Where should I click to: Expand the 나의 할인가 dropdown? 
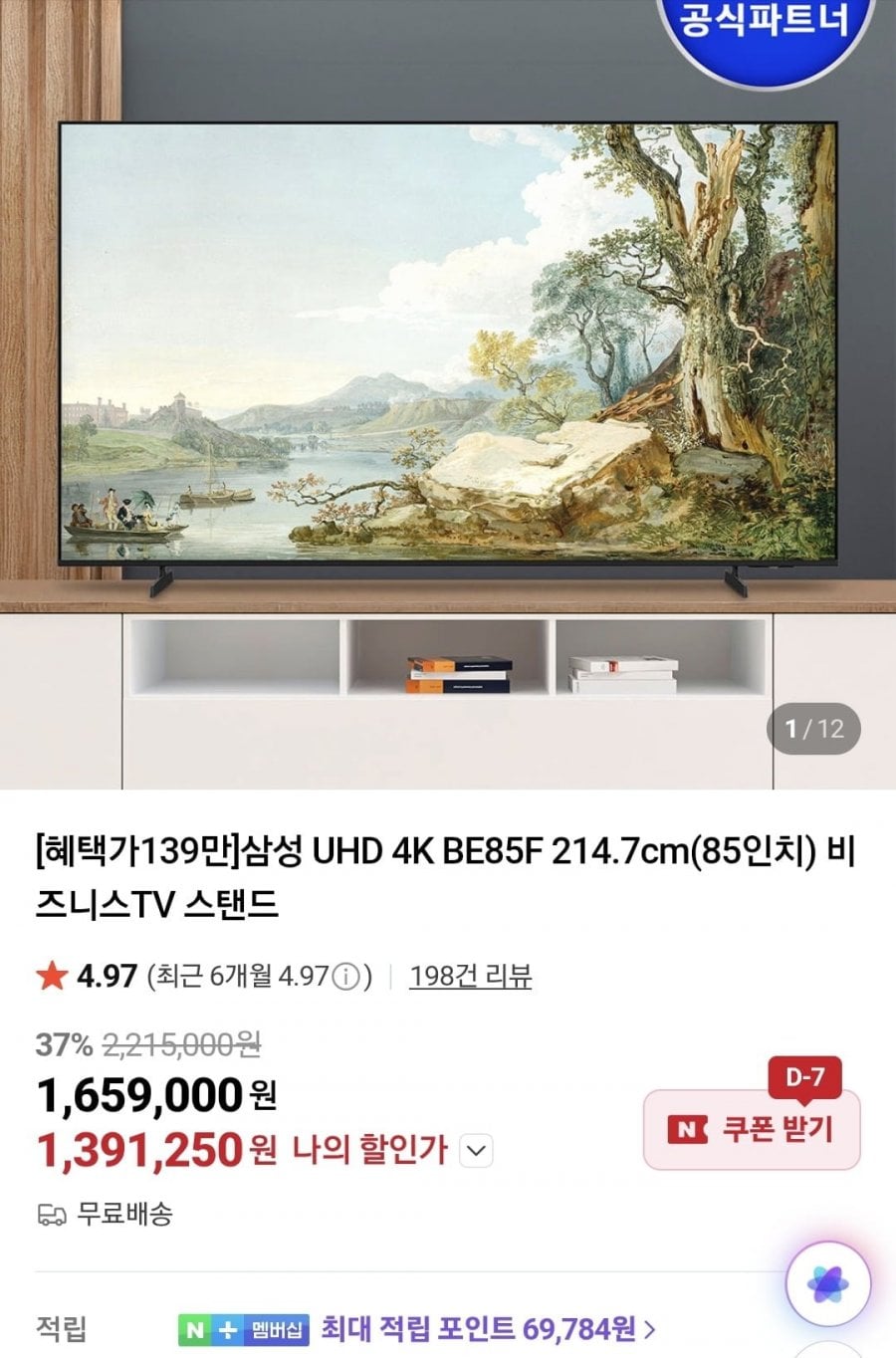point(477,1152)
